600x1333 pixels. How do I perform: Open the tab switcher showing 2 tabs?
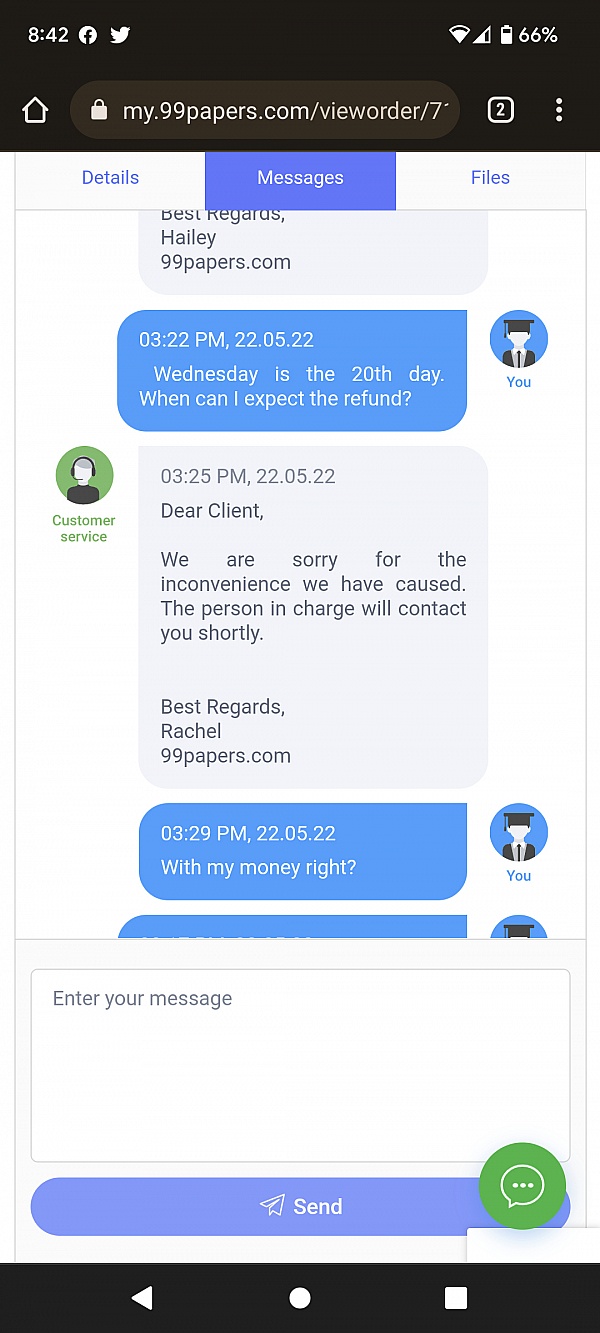(x=500, y=110)
